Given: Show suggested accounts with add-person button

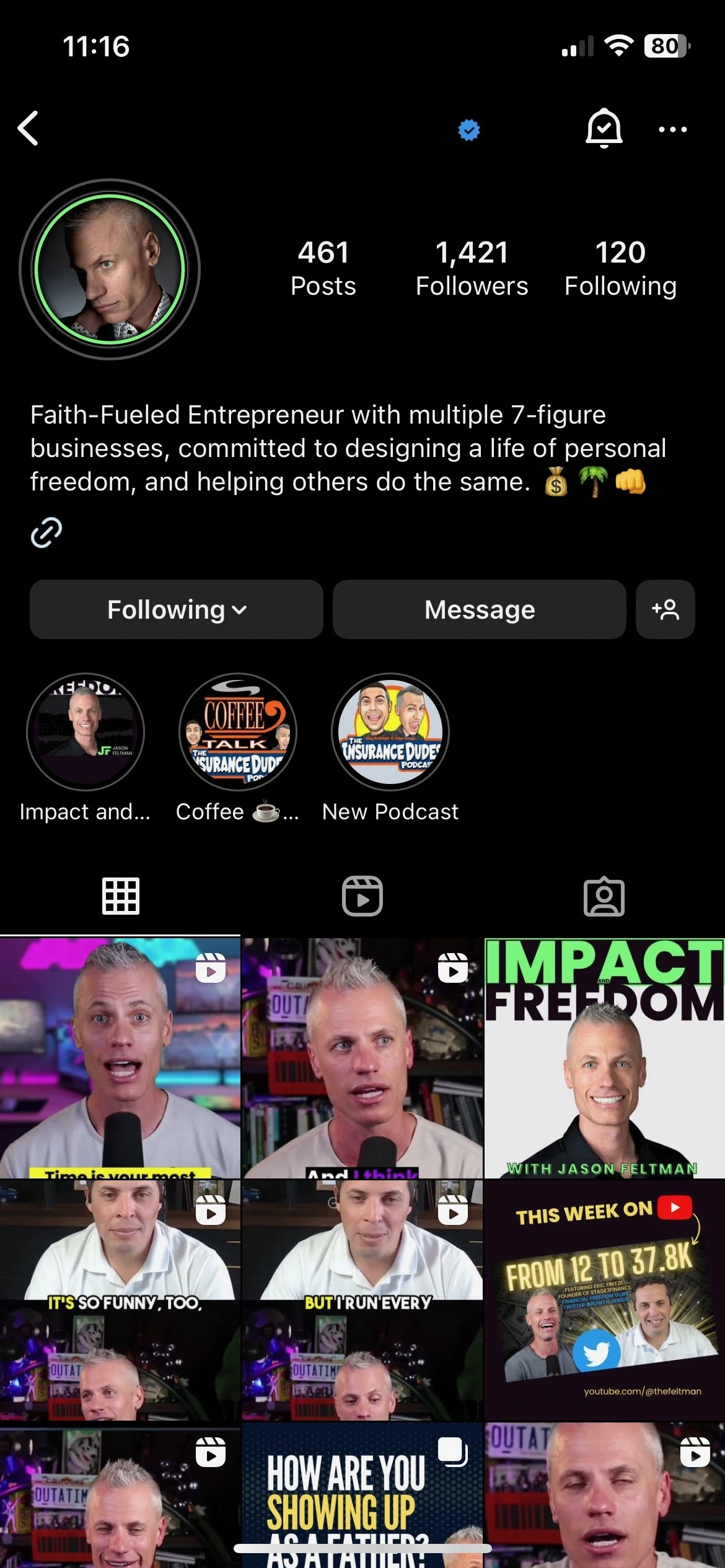Looking at the screenshot, I should point(665,609).
